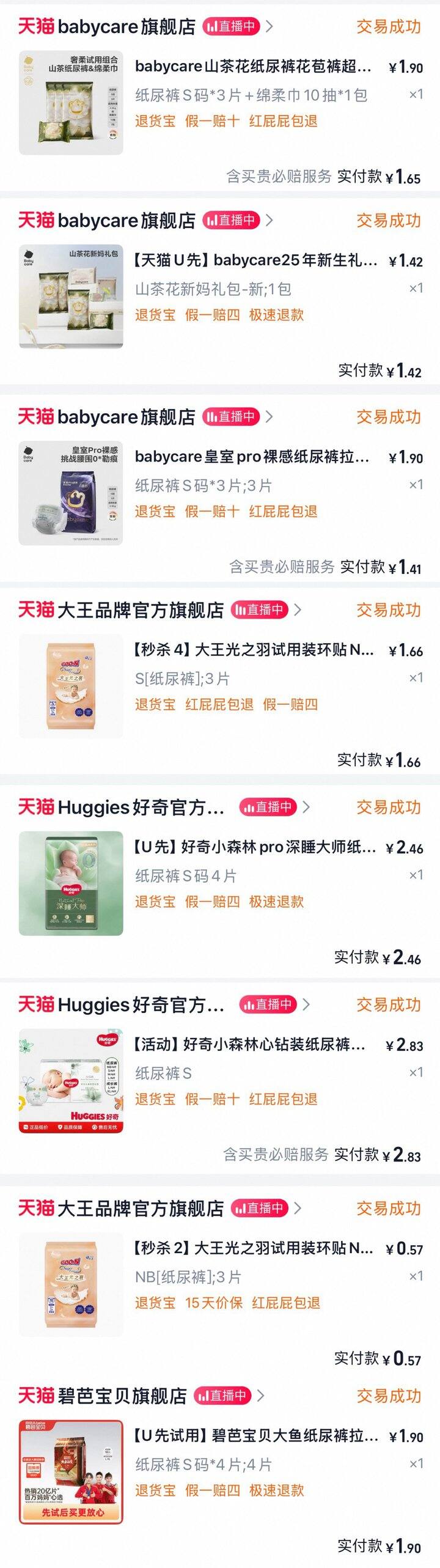Viewport: 440px width, 1568px height.
Task: View the babycare 皇室pro裸感纸尿裤 order
Action: pyautogui.click(x=252, y=457)
